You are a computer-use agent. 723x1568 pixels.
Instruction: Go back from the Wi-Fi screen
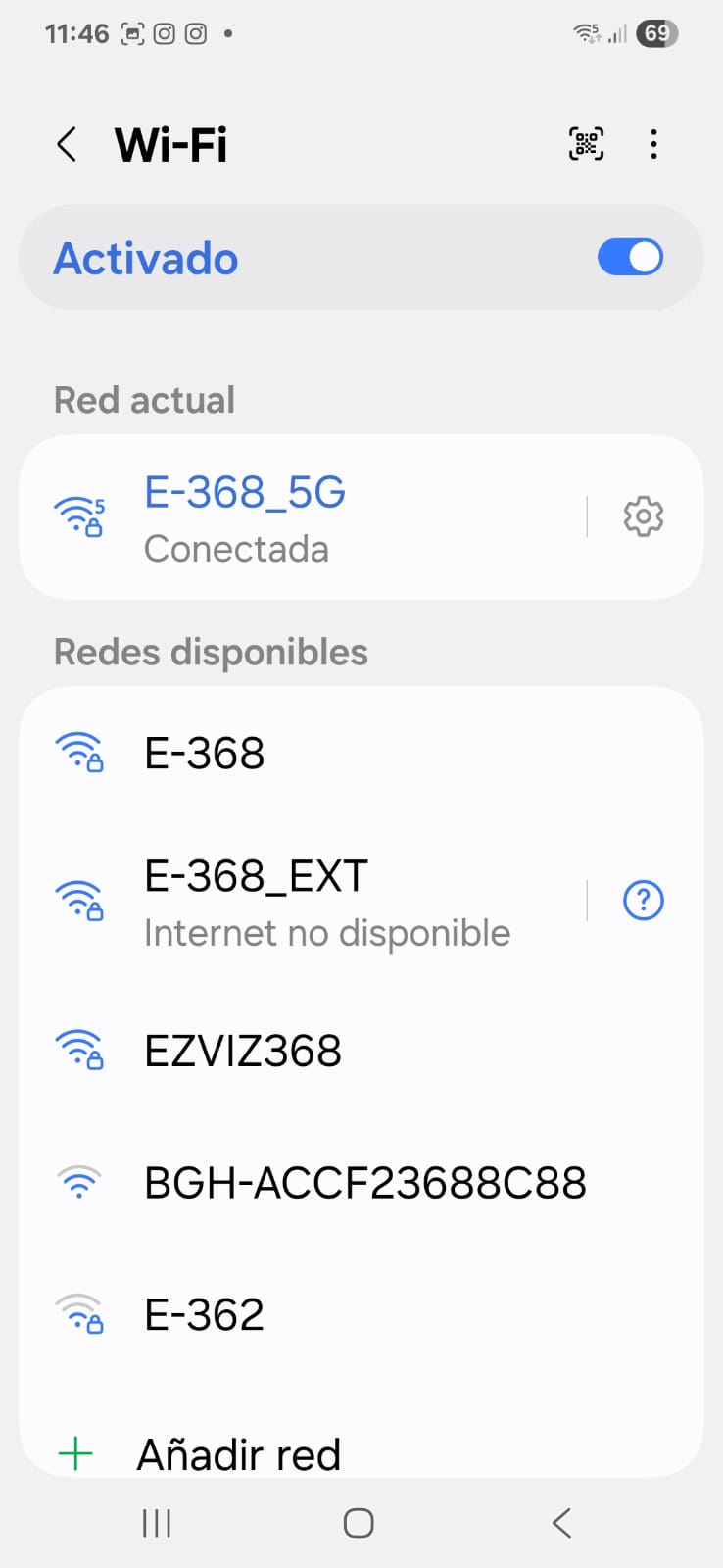[67, 145]
